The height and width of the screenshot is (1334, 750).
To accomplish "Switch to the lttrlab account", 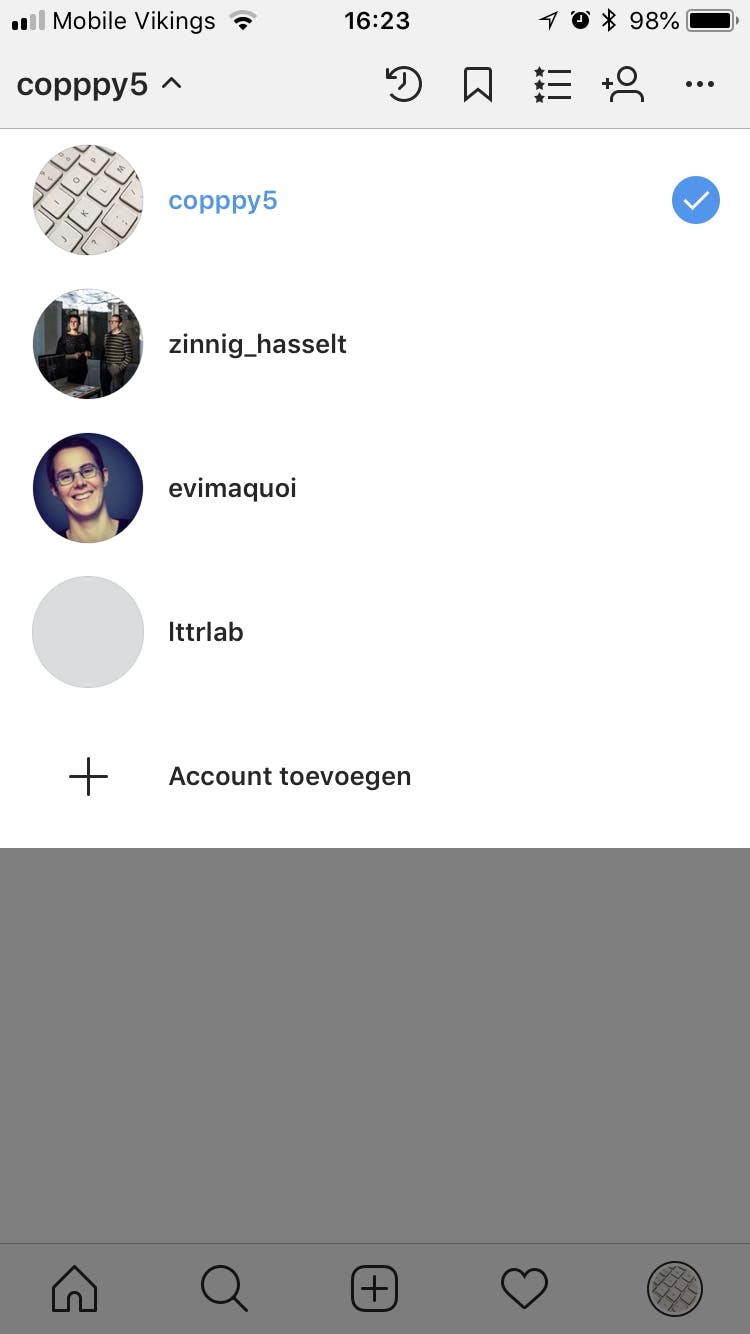I will point(206,632).
